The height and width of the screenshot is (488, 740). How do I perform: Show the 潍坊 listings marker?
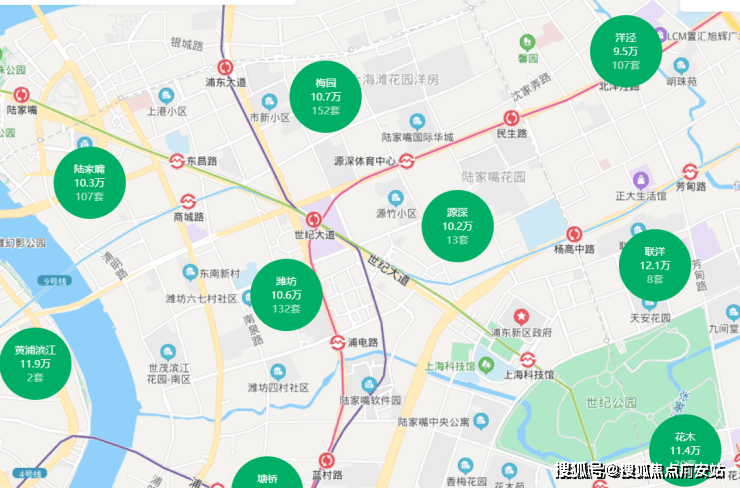(286, 294)
